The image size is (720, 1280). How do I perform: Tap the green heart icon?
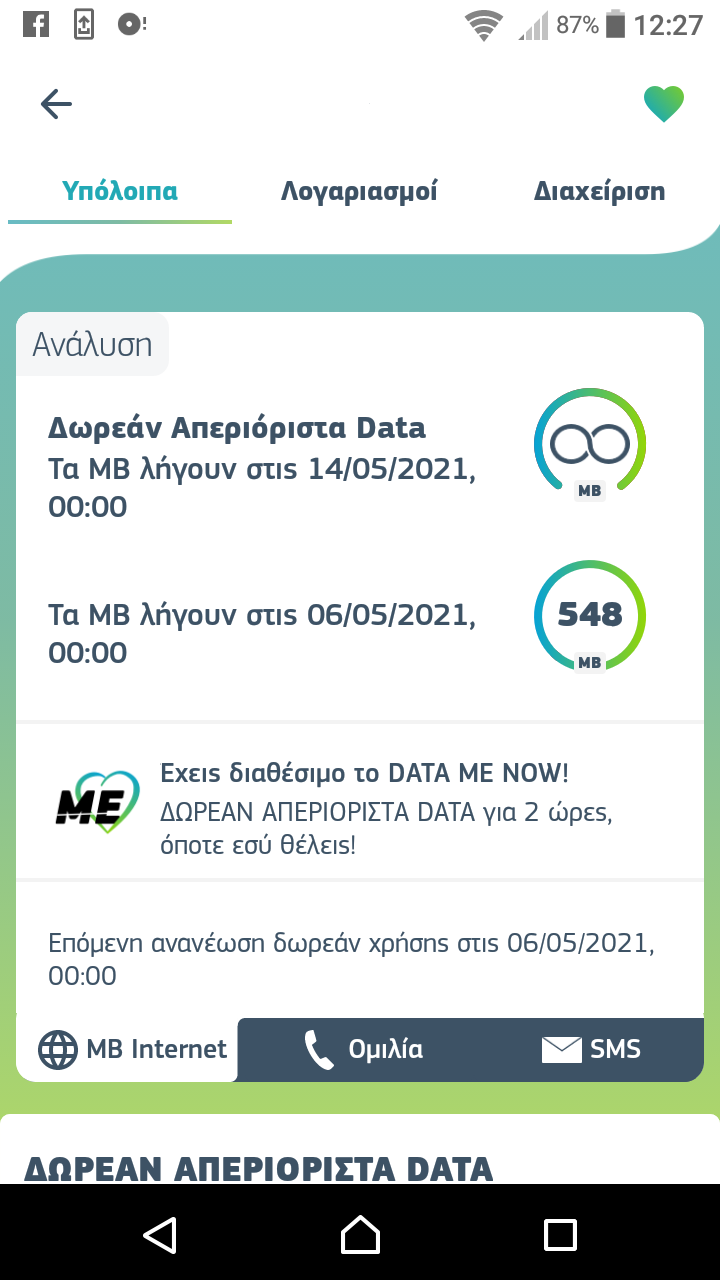(x=663, y=104)
